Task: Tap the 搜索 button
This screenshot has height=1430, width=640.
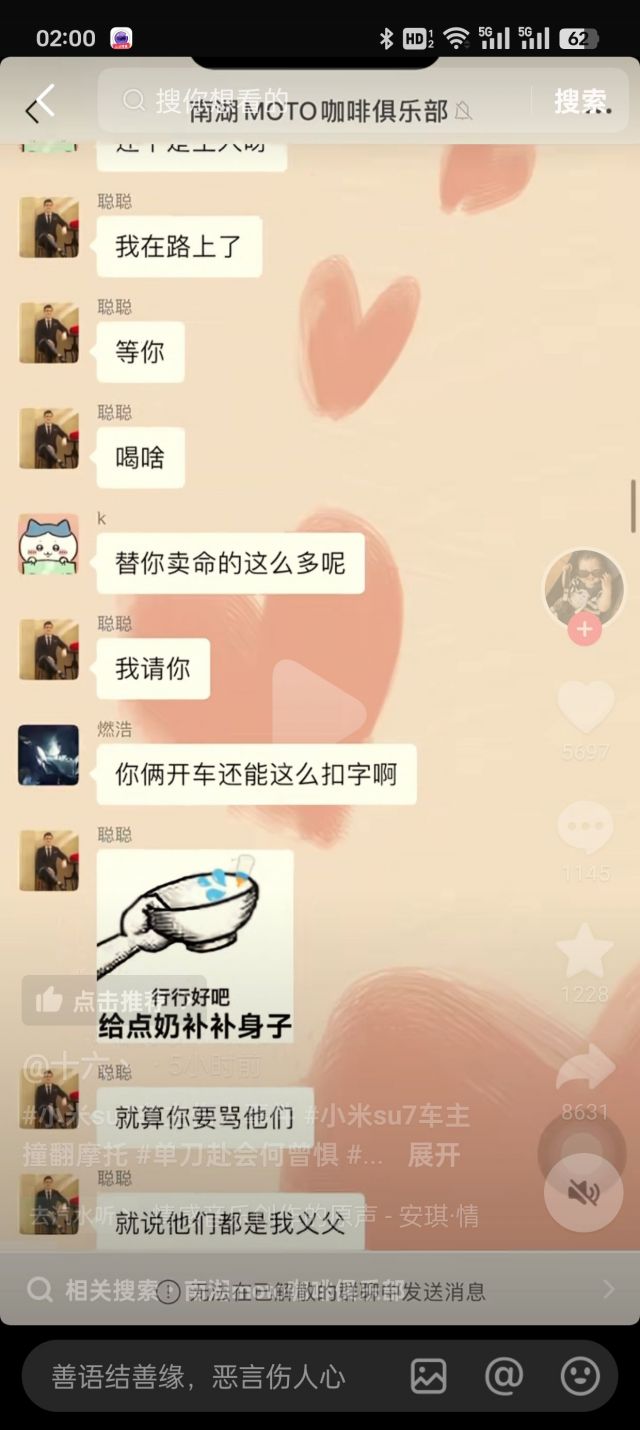Action: tap(581, 101)
